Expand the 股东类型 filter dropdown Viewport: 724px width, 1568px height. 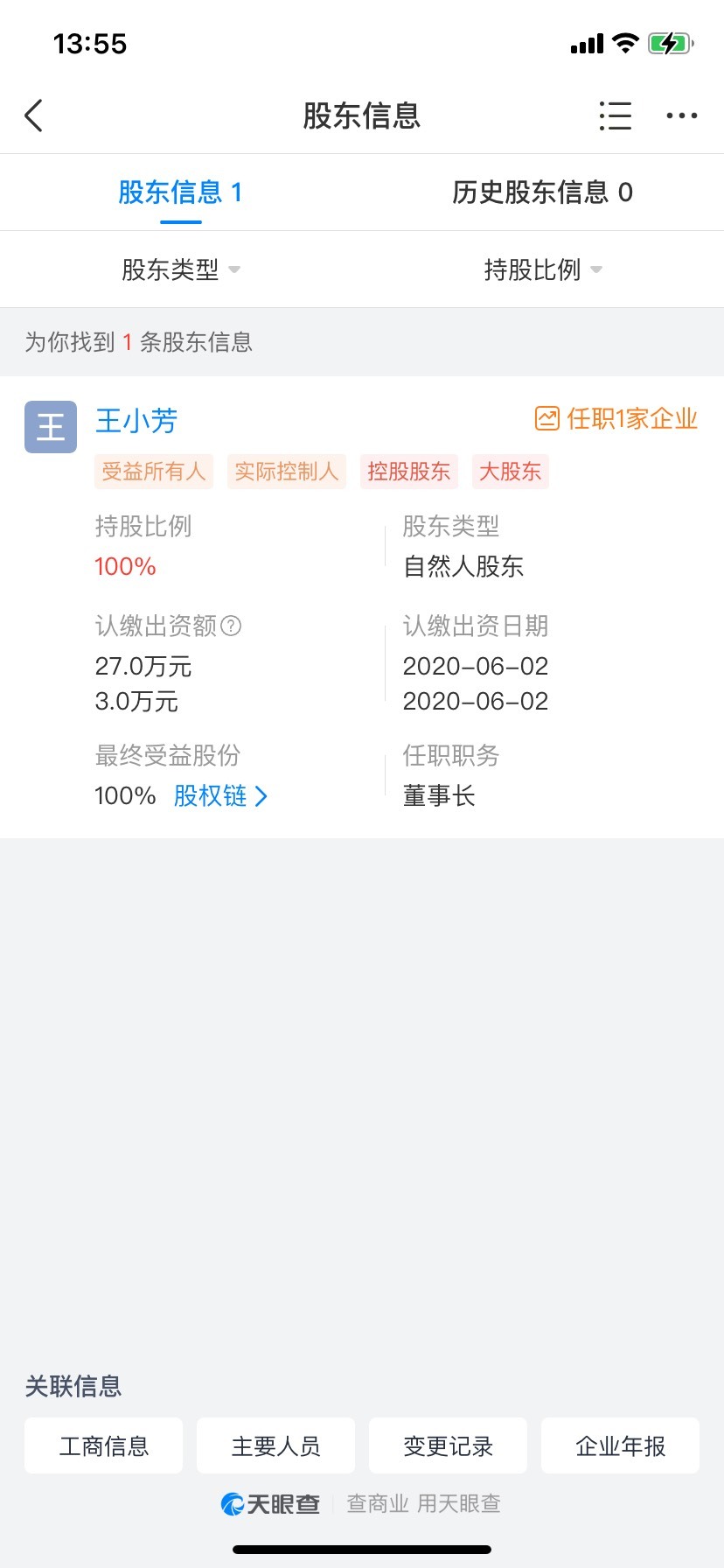pyautogui.click(x=181, y=269)
